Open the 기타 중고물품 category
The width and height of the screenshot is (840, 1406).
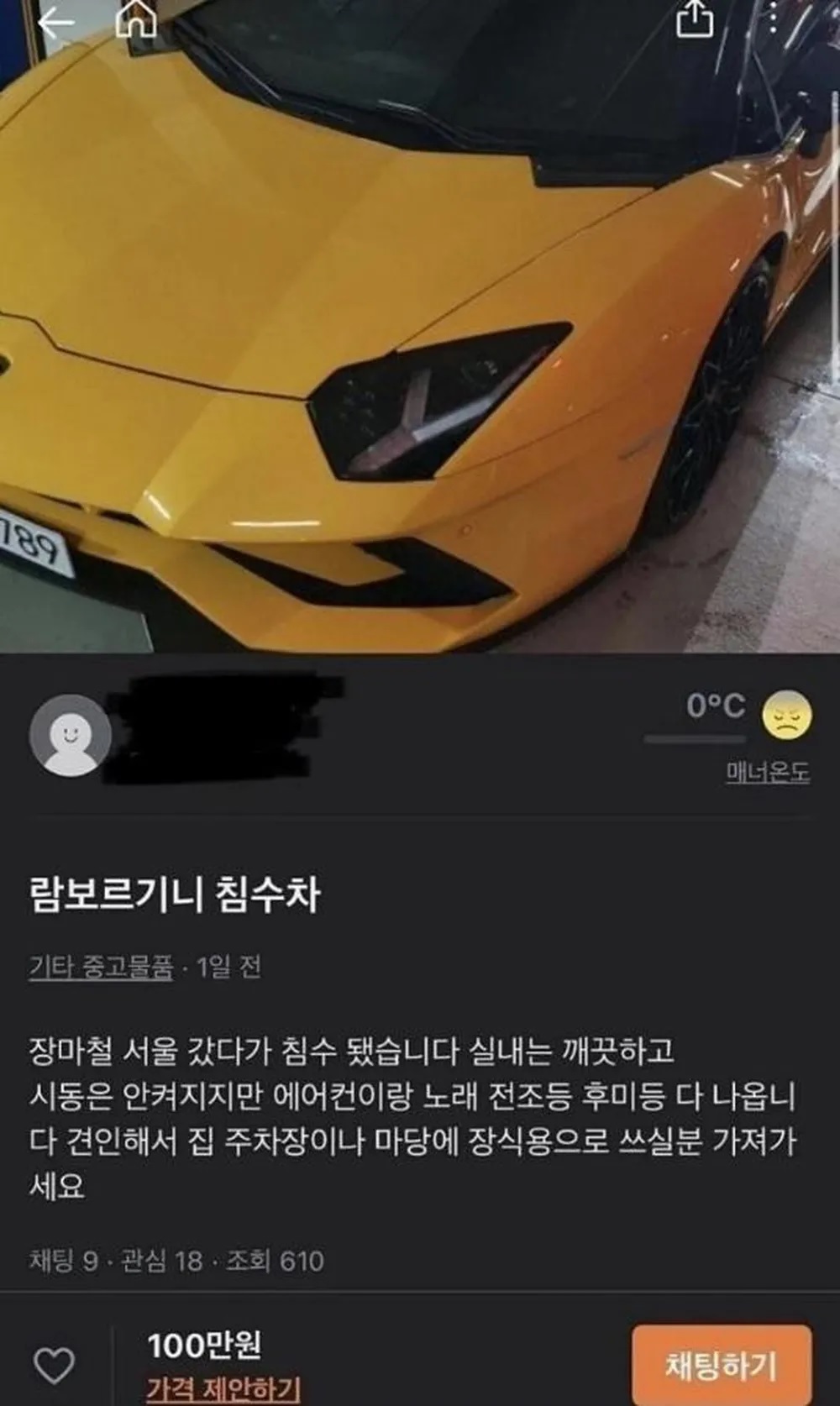coord(101,968)
